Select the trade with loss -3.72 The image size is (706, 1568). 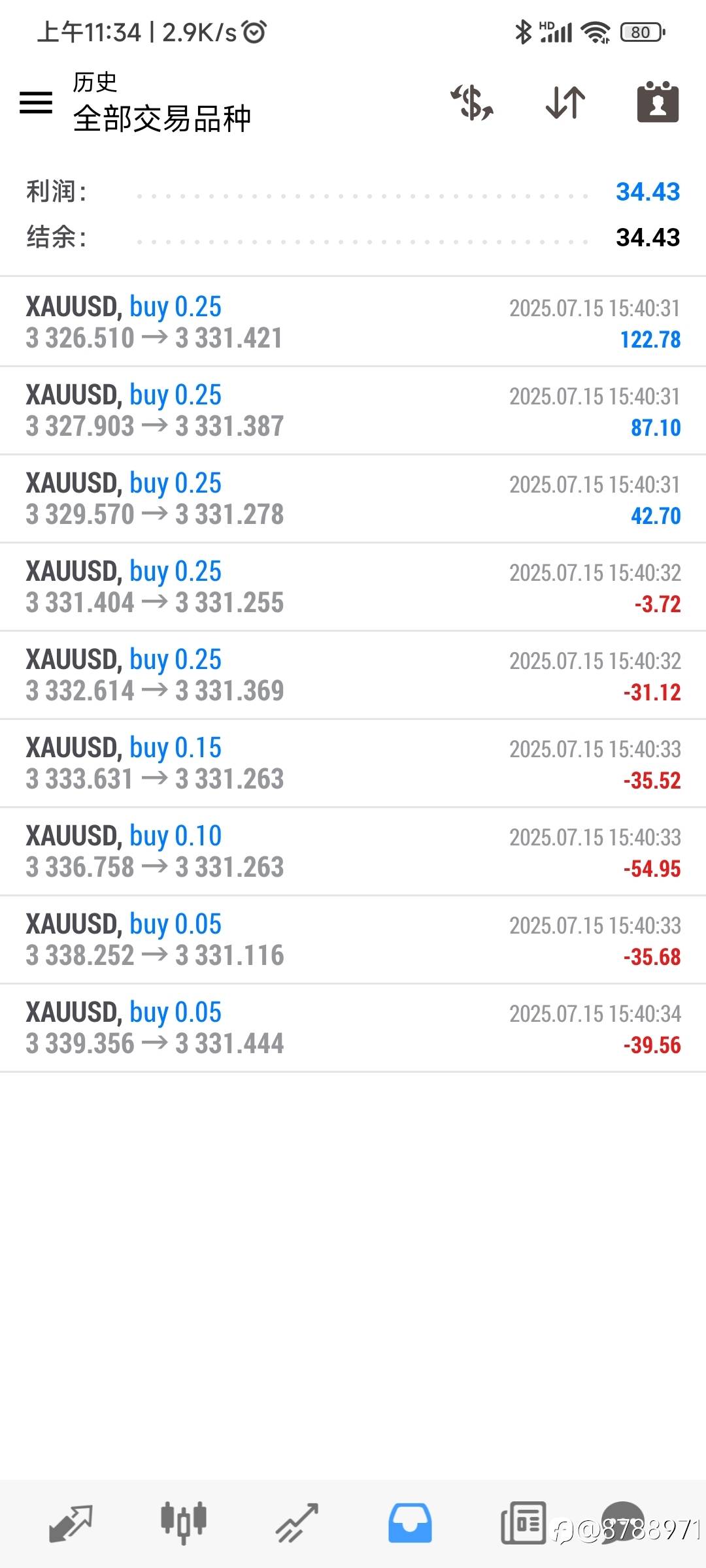coord(353,587)
